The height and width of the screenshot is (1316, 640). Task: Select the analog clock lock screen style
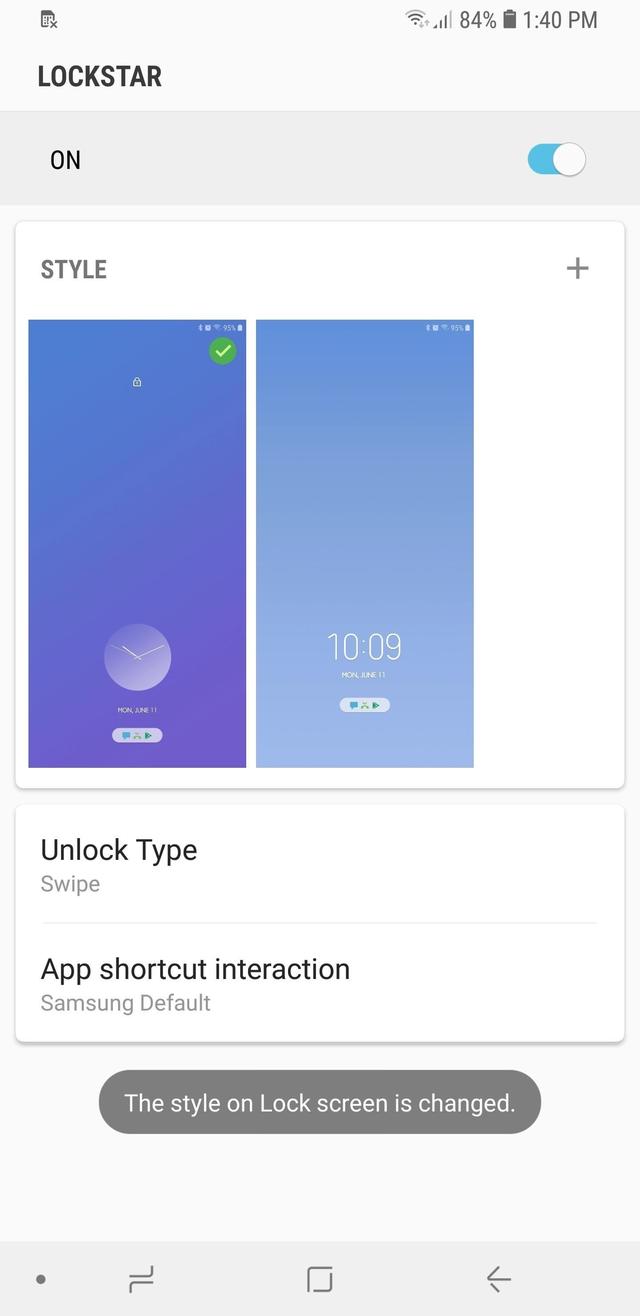tap(137, 543)
